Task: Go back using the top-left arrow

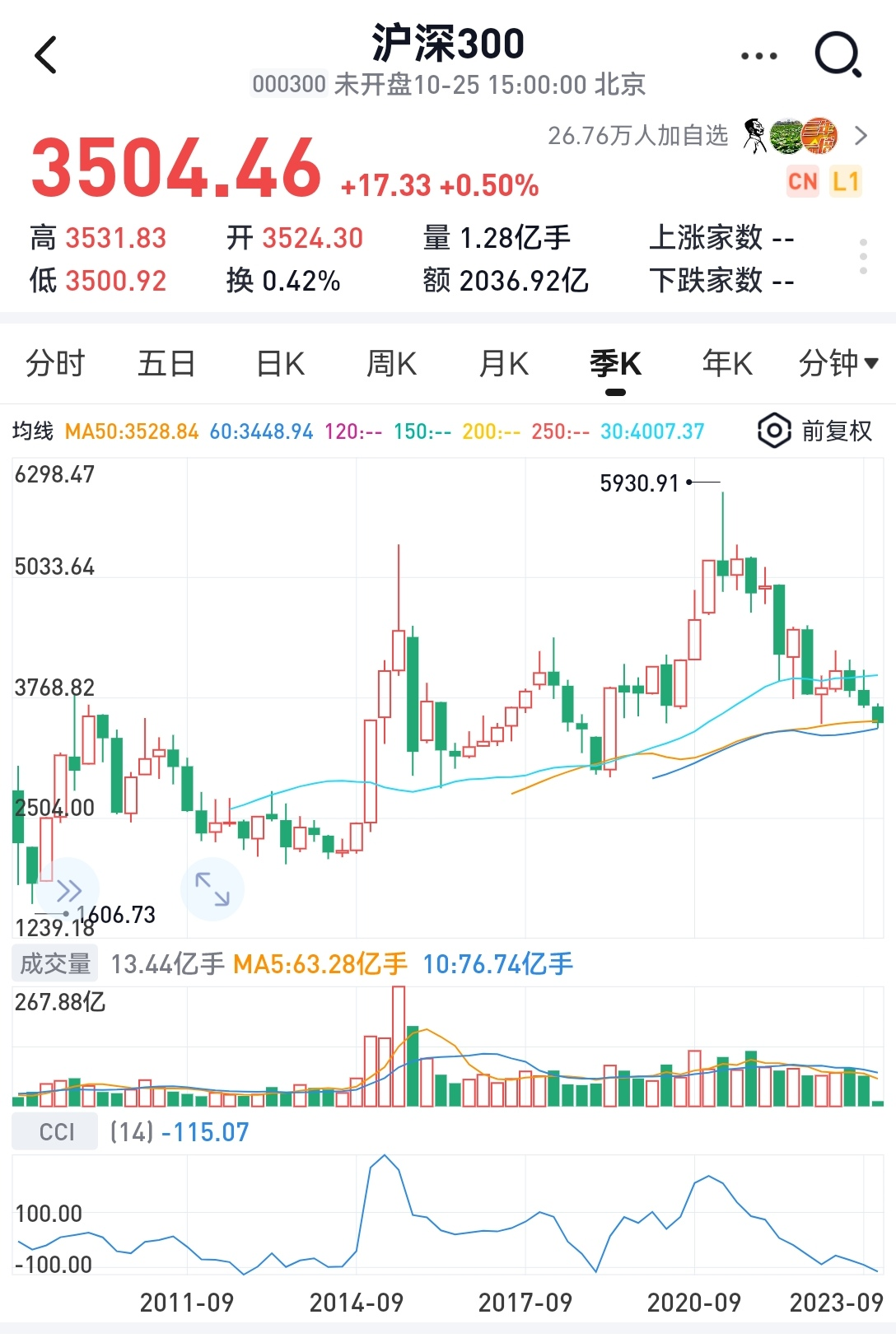Action: pyautogui.click(x=47, y=55)
